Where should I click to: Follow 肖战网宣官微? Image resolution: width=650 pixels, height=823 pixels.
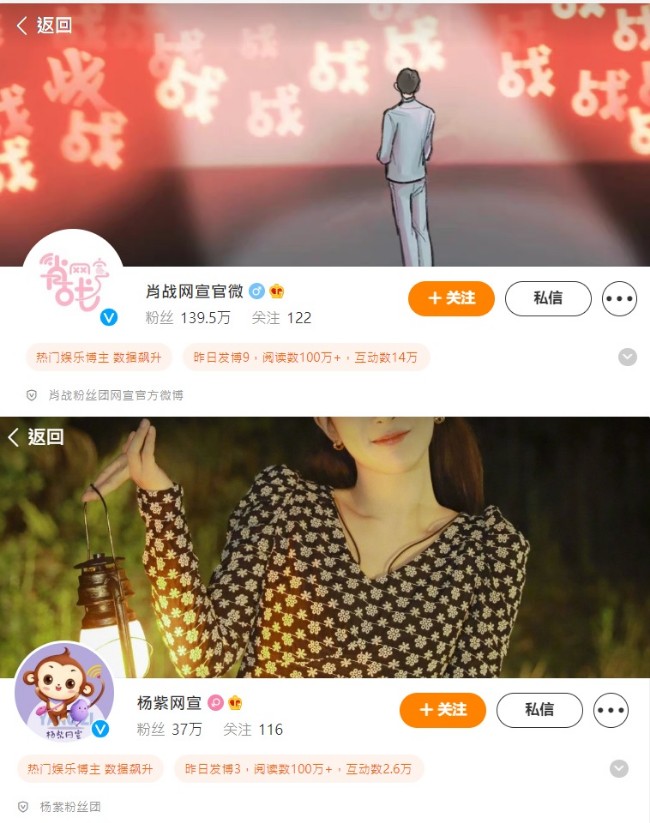451,298
